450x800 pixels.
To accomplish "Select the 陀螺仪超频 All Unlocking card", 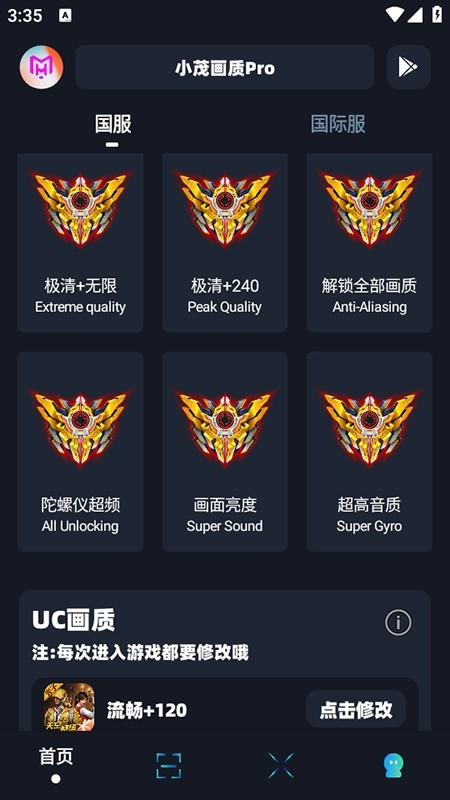I will 81,452.
